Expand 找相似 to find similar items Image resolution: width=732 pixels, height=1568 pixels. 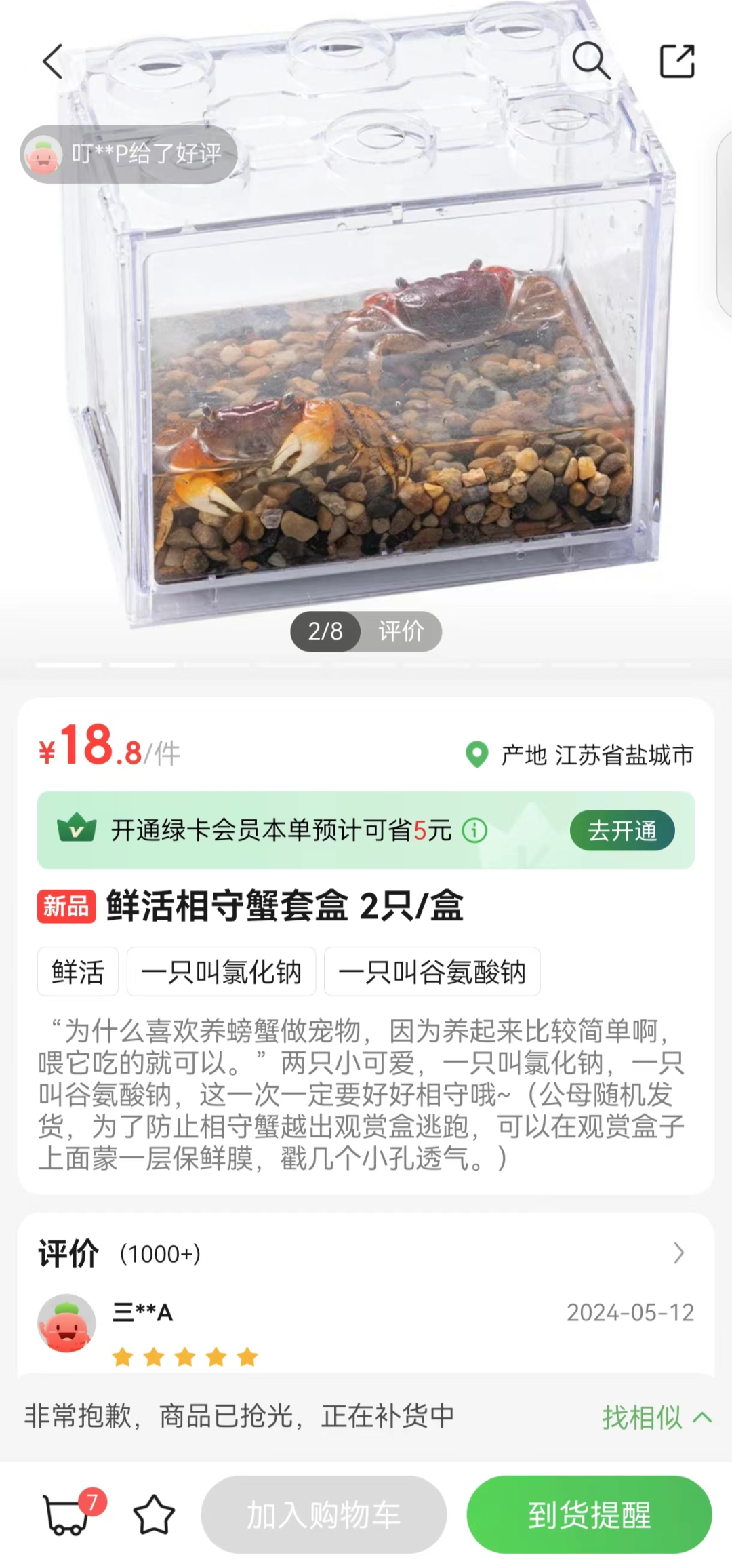coord(655,1417)
